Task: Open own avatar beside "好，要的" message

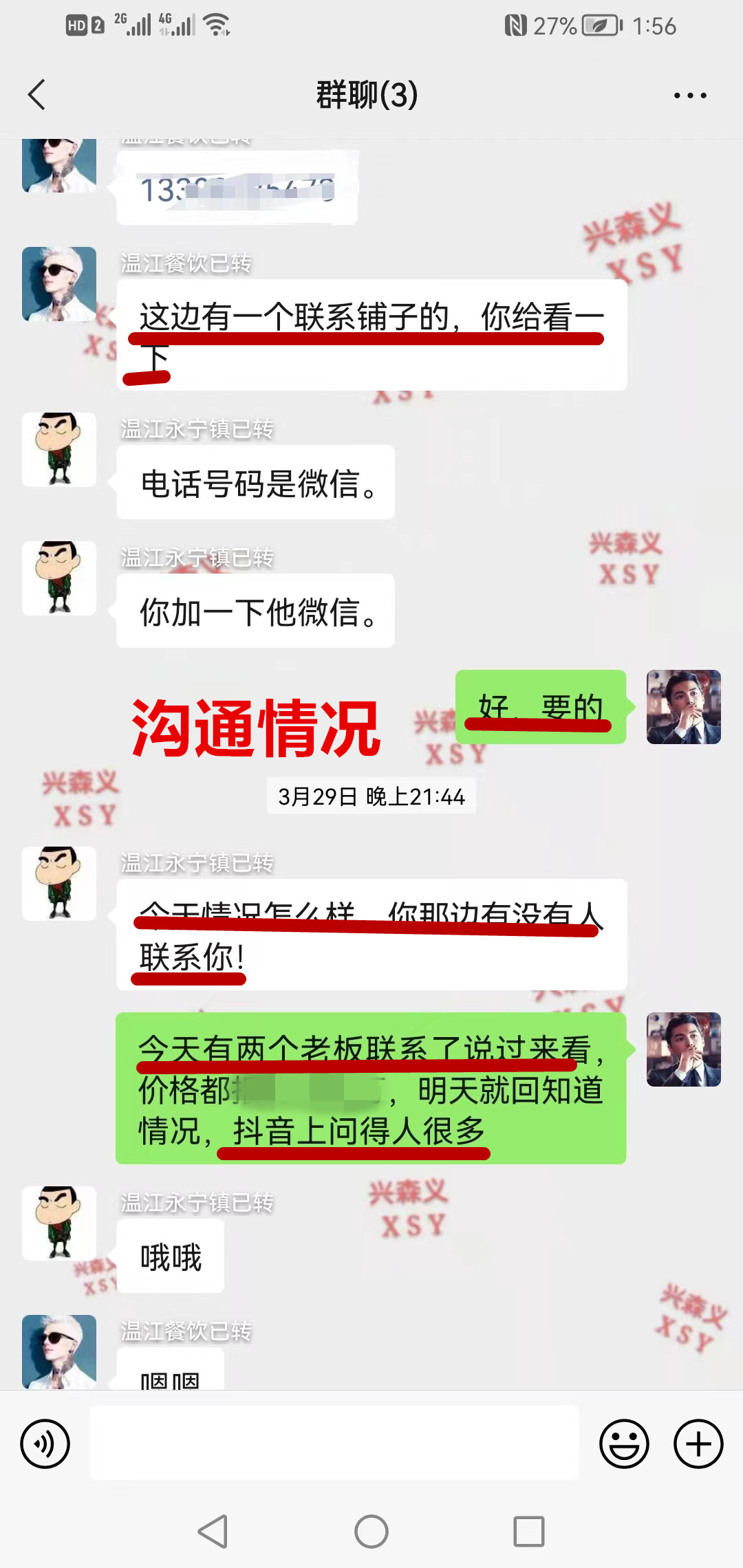Action: click(x=683, y=707)
